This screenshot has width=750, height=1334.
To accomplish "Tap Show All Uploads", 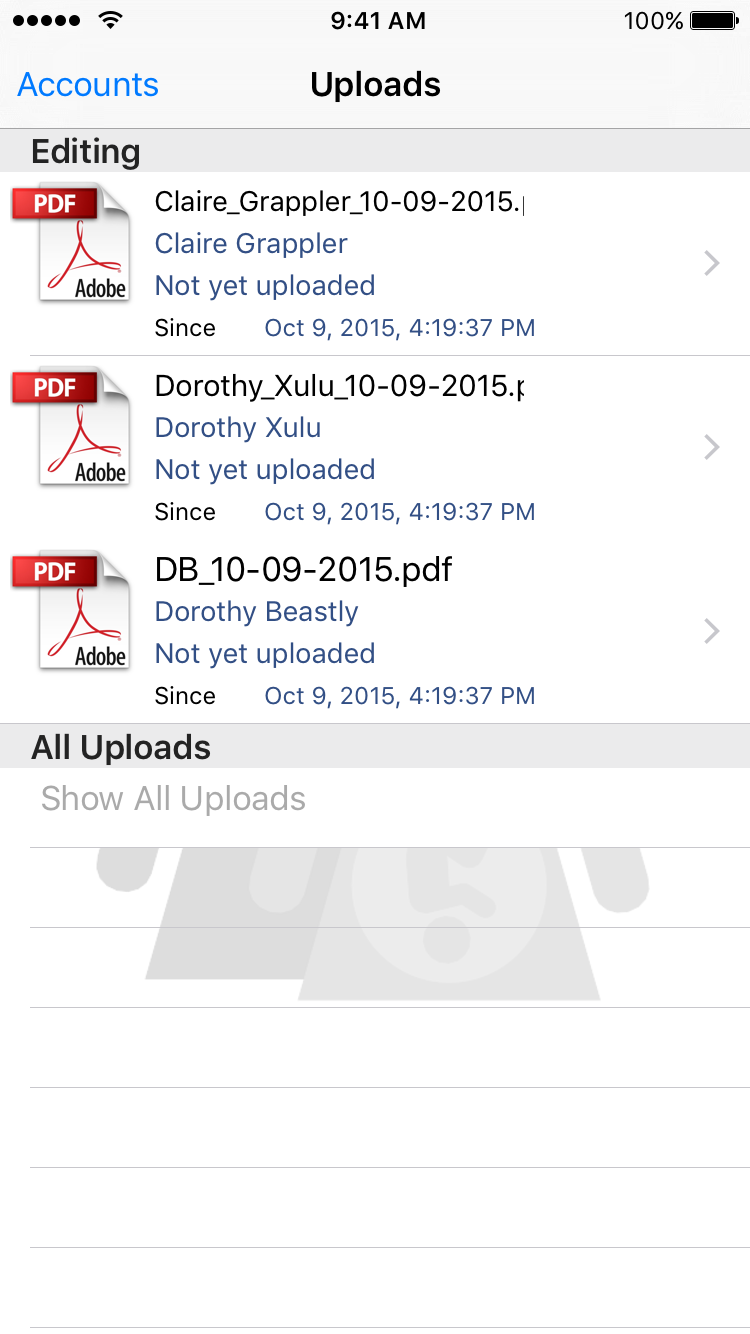I will point(174,799).
